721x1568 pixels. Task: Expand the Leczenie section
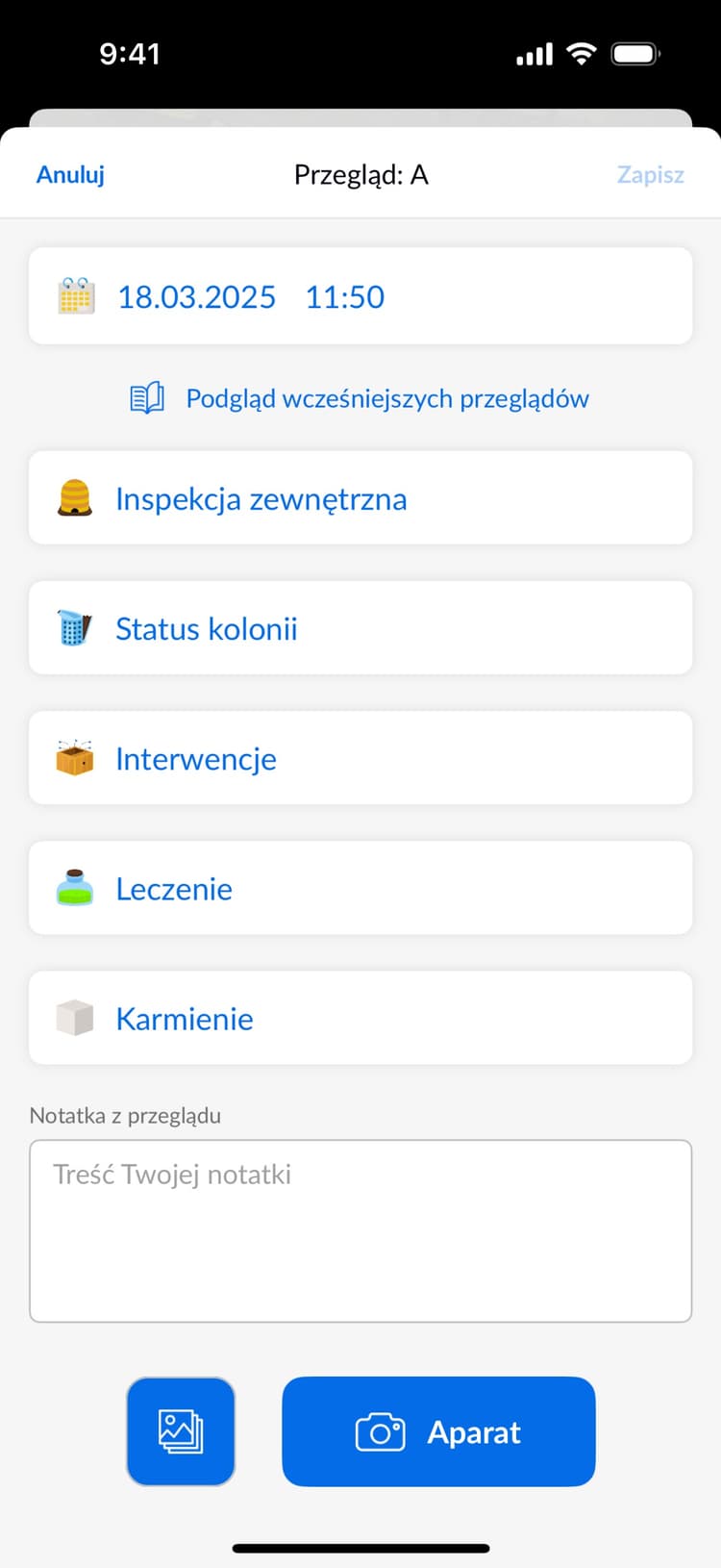(x=173, y=888)
